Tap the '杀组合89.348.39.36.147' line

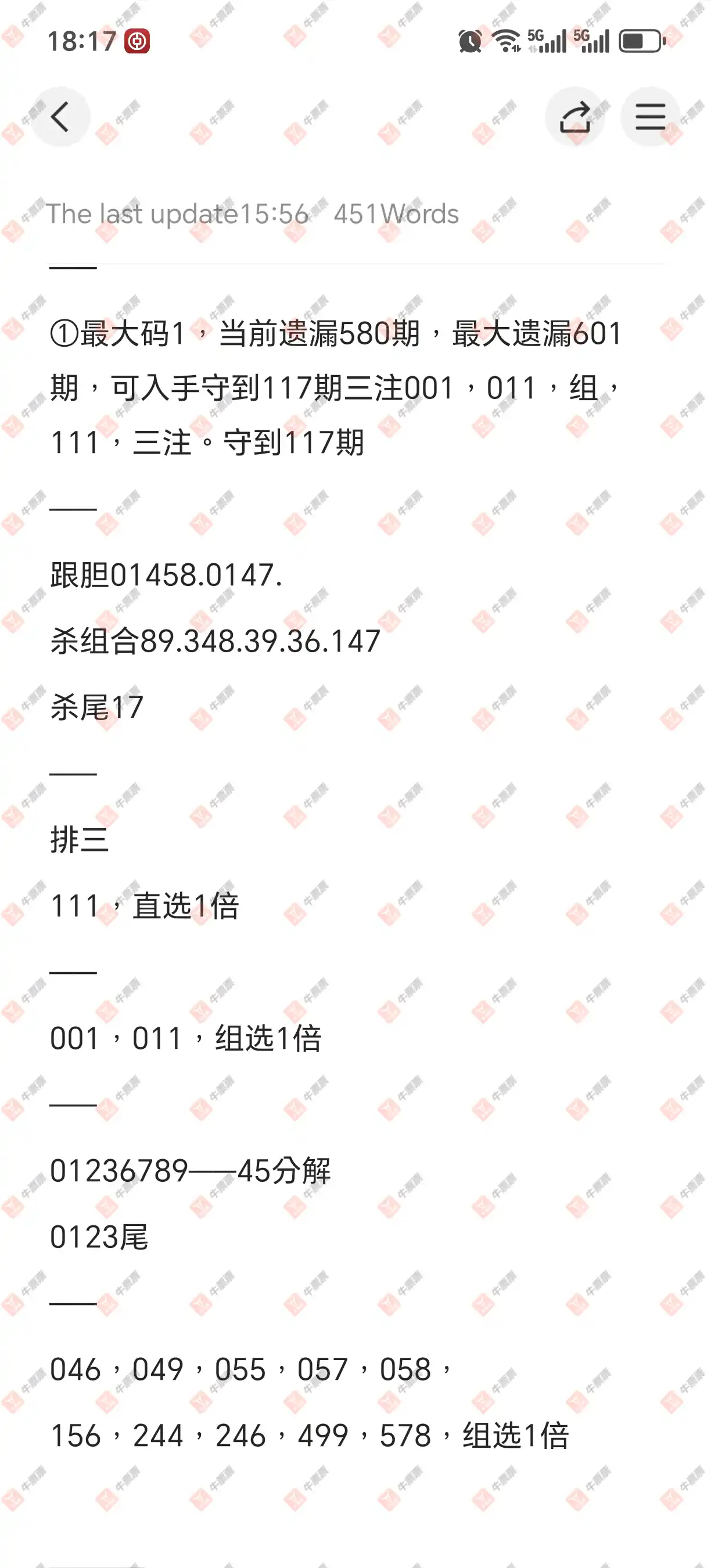216,641
